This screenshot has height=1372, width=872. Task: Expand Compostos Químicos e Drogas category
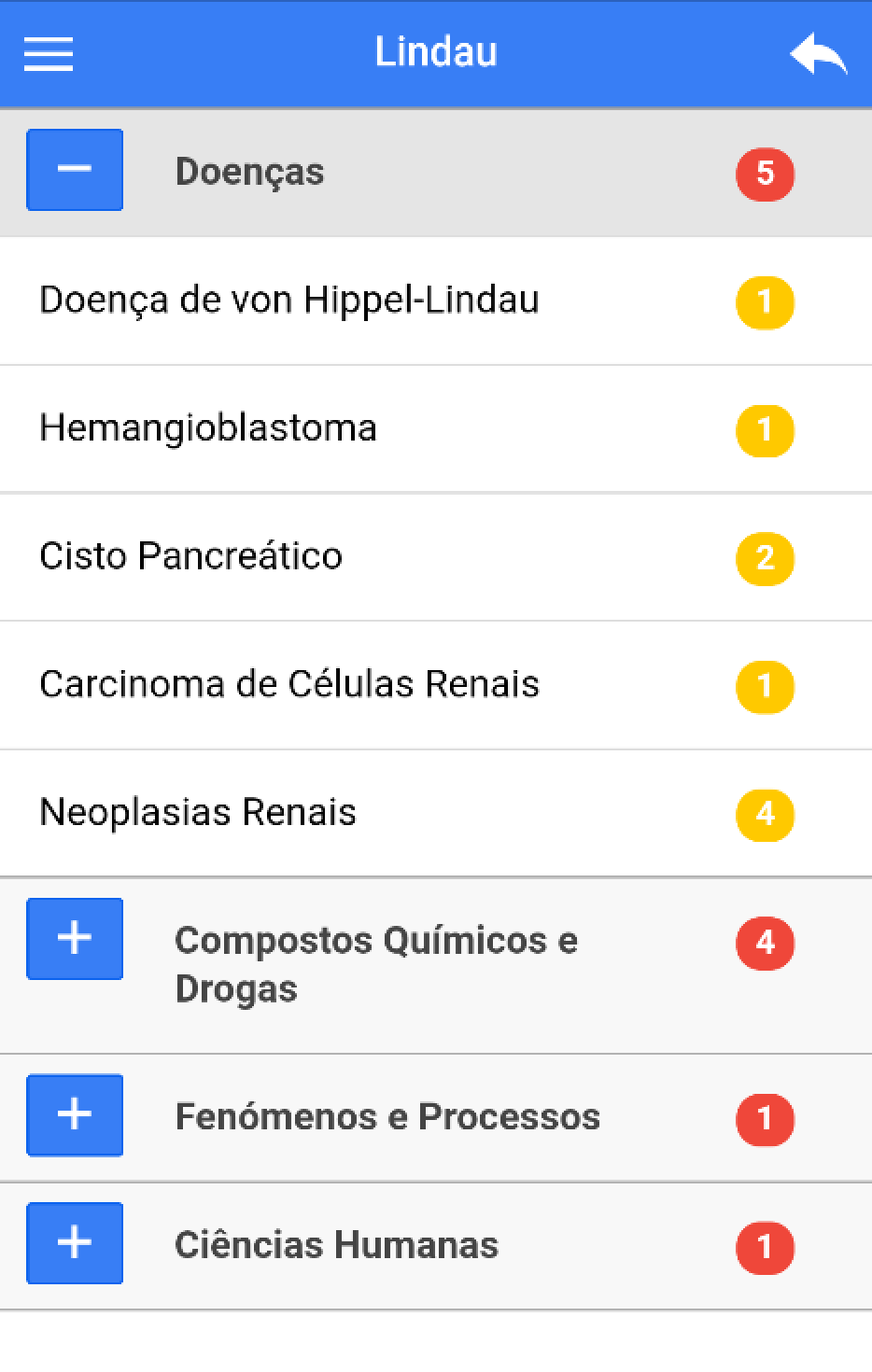click(75, 938)
